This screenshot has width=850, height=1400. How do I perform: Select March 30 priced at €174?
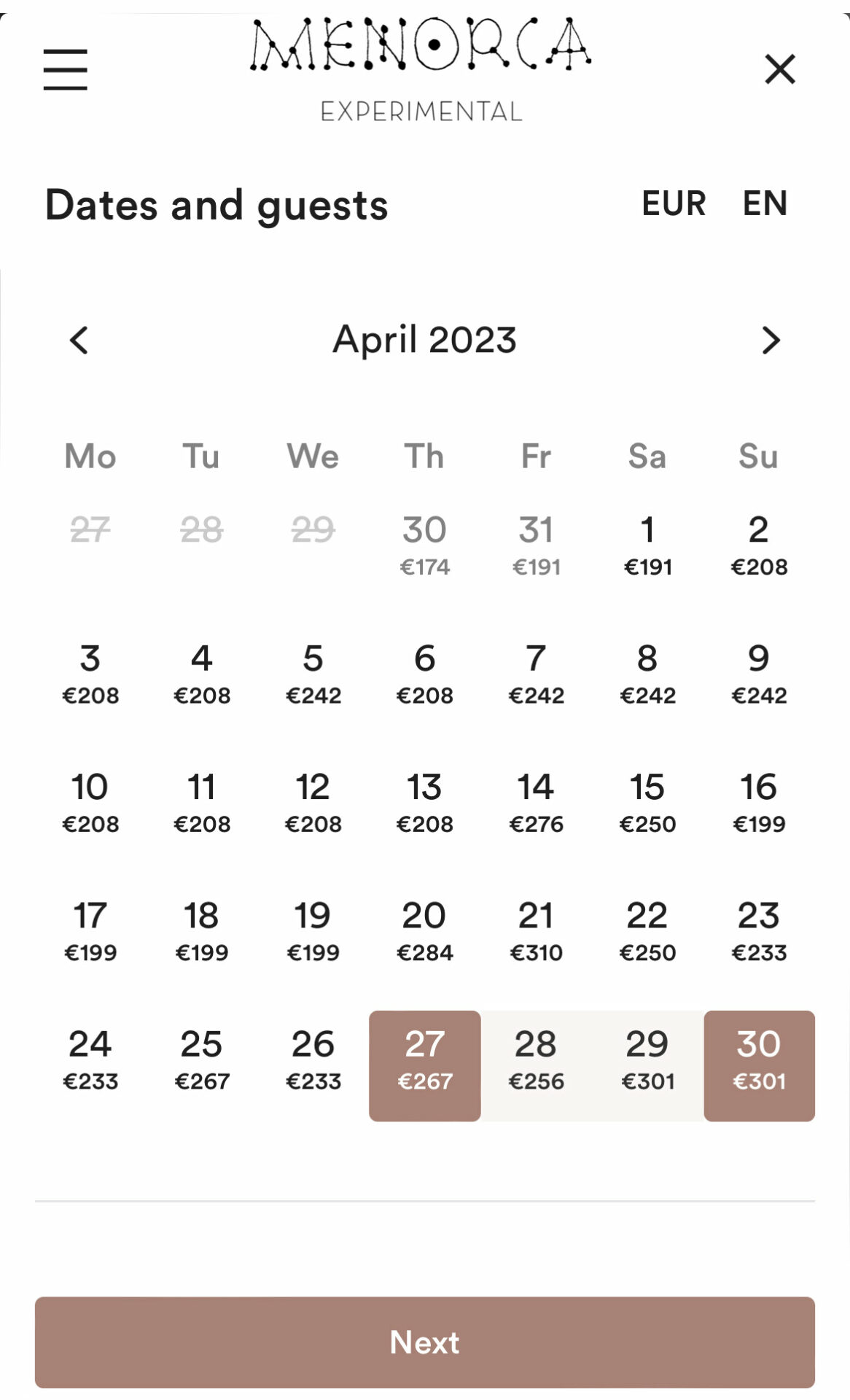pos(424,545)
